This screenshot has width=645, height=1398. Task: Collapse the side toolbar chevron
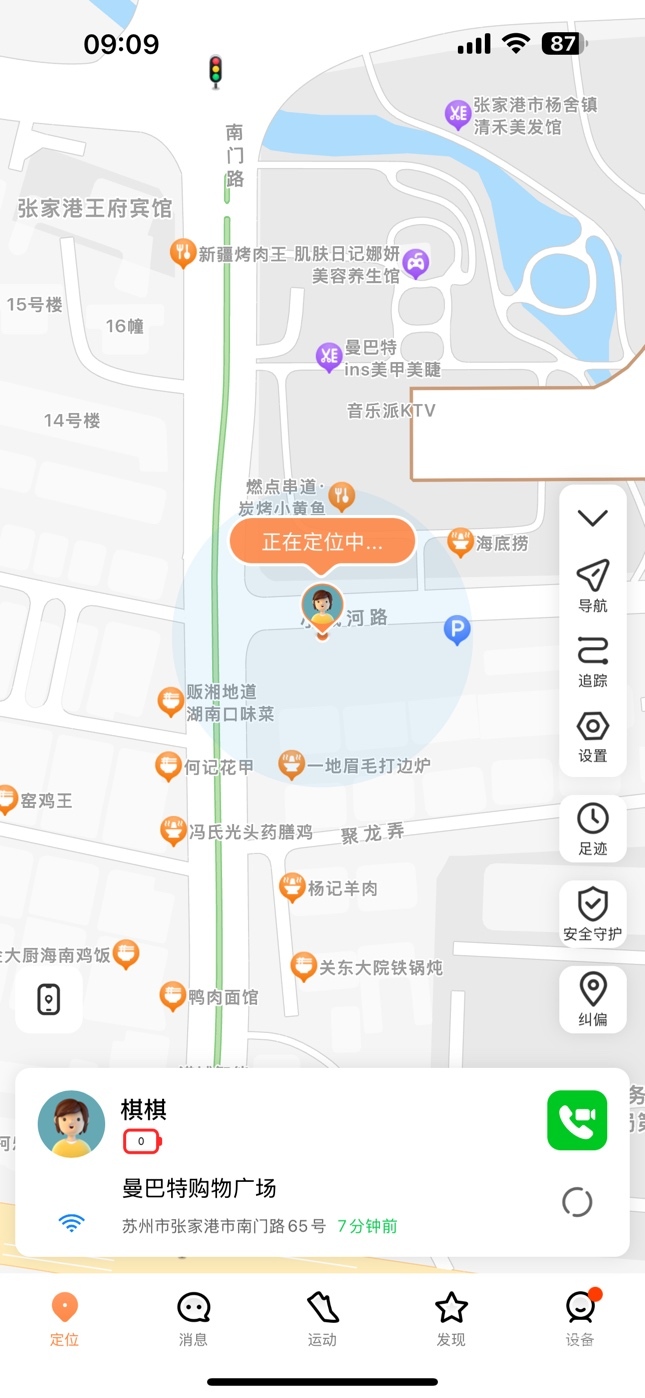593,517
